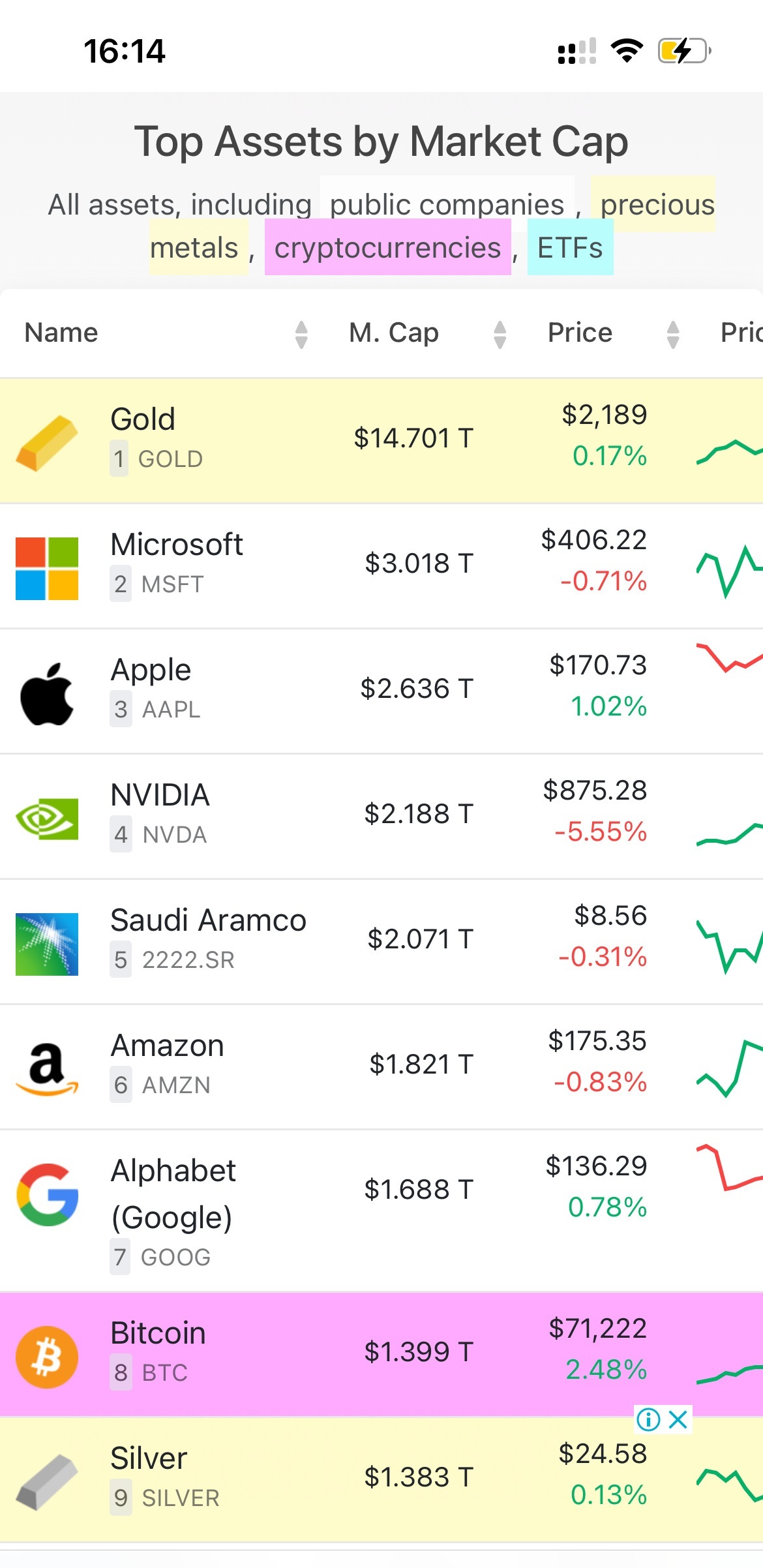View the Amazon asset page
Image resolution: width=763 pixels, height=1568 pixels.
pyautogui.click(x=381, y=1066)
